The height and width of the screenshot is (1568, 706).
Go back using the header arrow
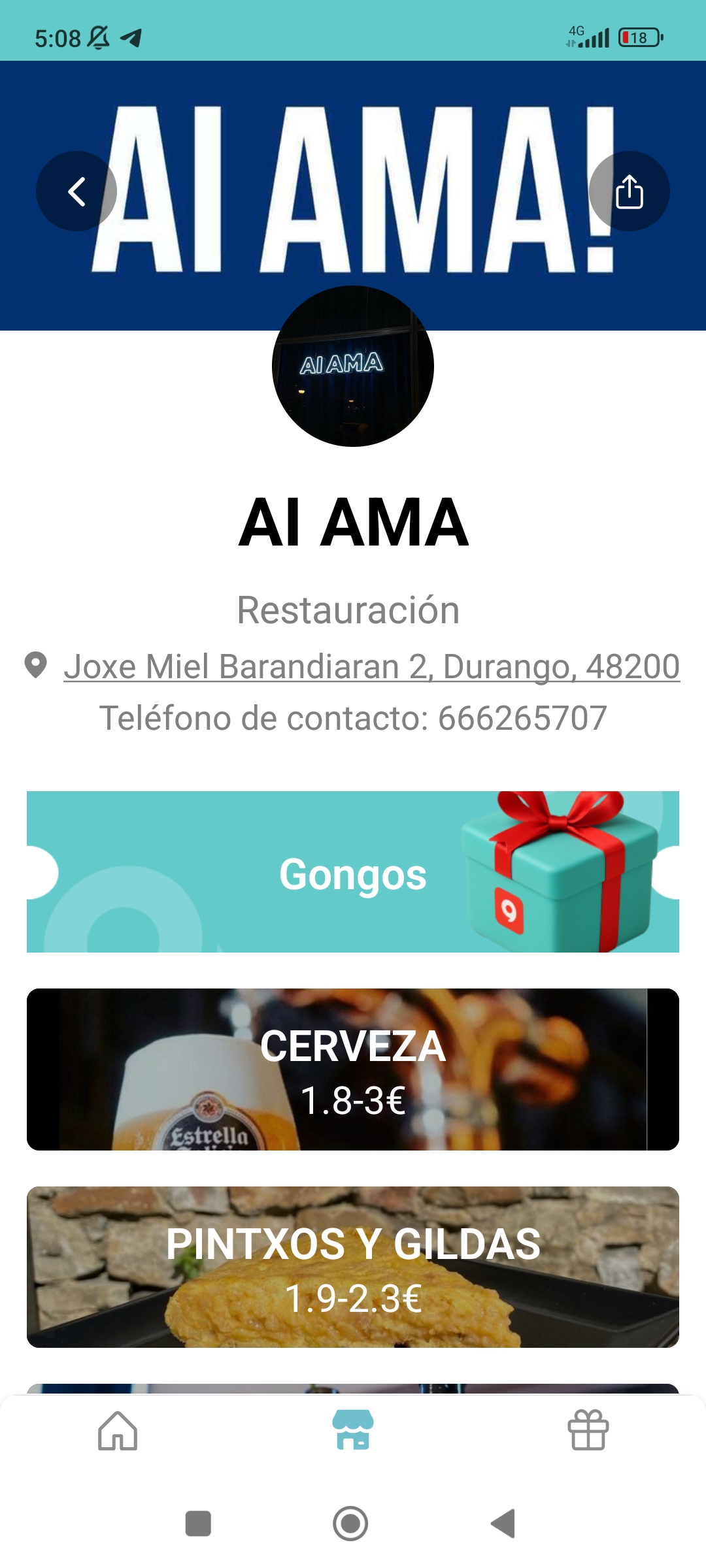click(x=76, y=191)
